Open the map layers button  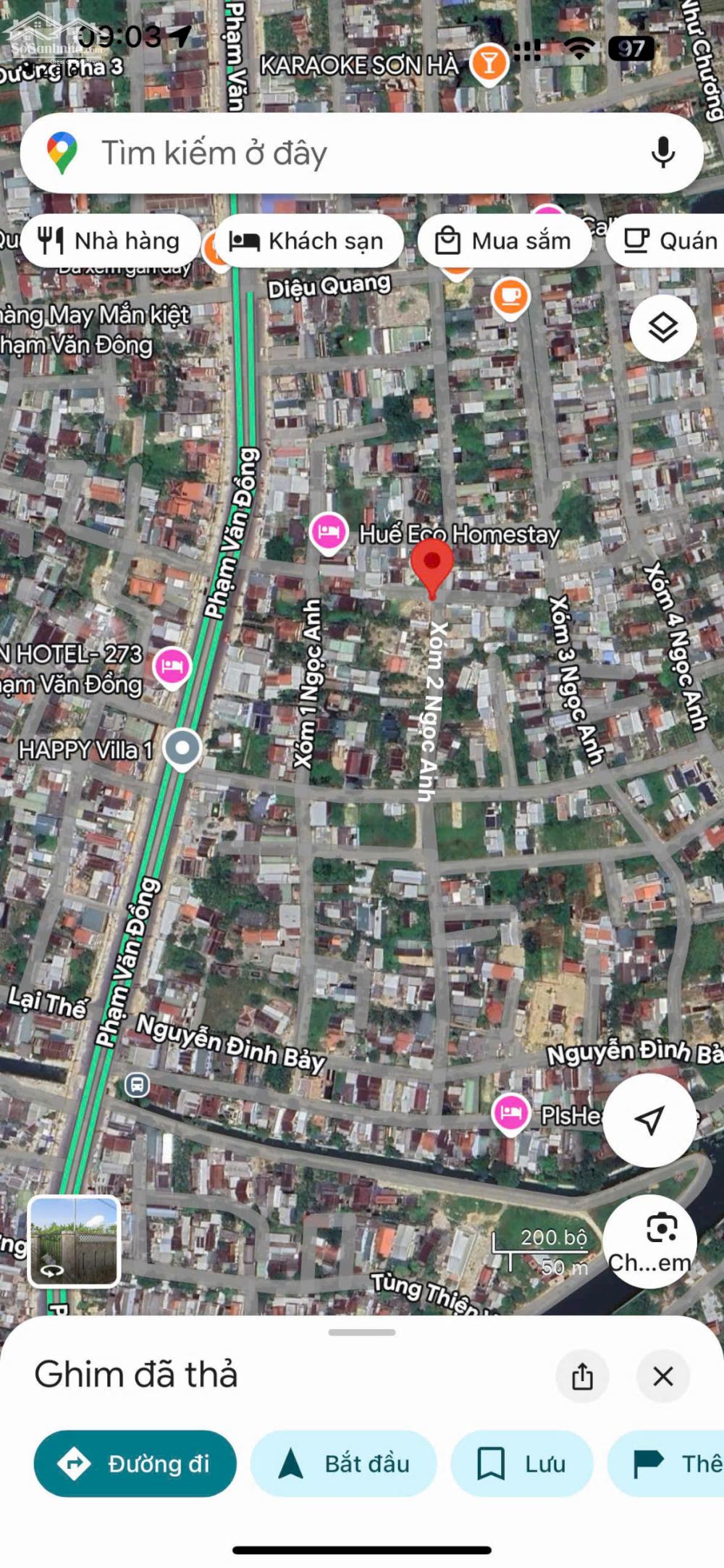click(662, 328)
